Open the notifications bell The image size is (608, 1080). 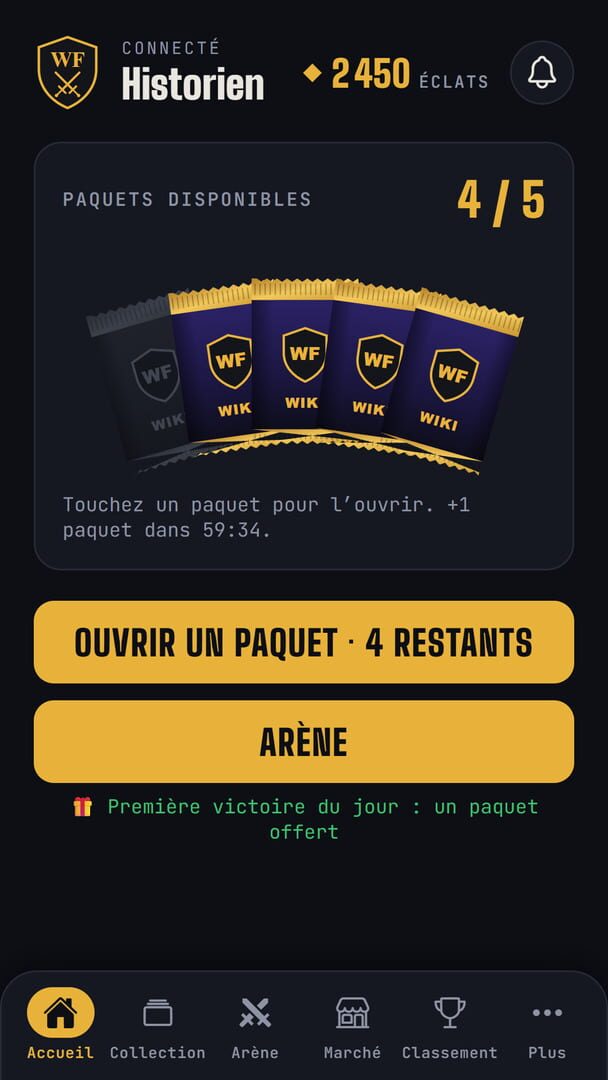click(542, 72)
